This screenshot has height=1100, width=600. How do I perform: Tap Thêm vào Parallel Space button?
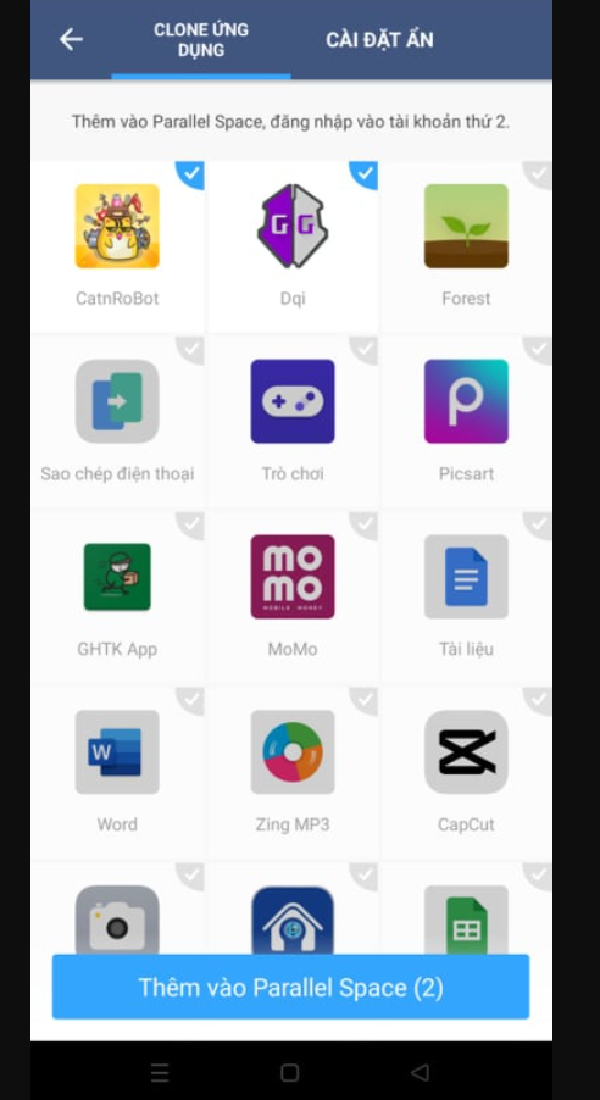[290, 988]
